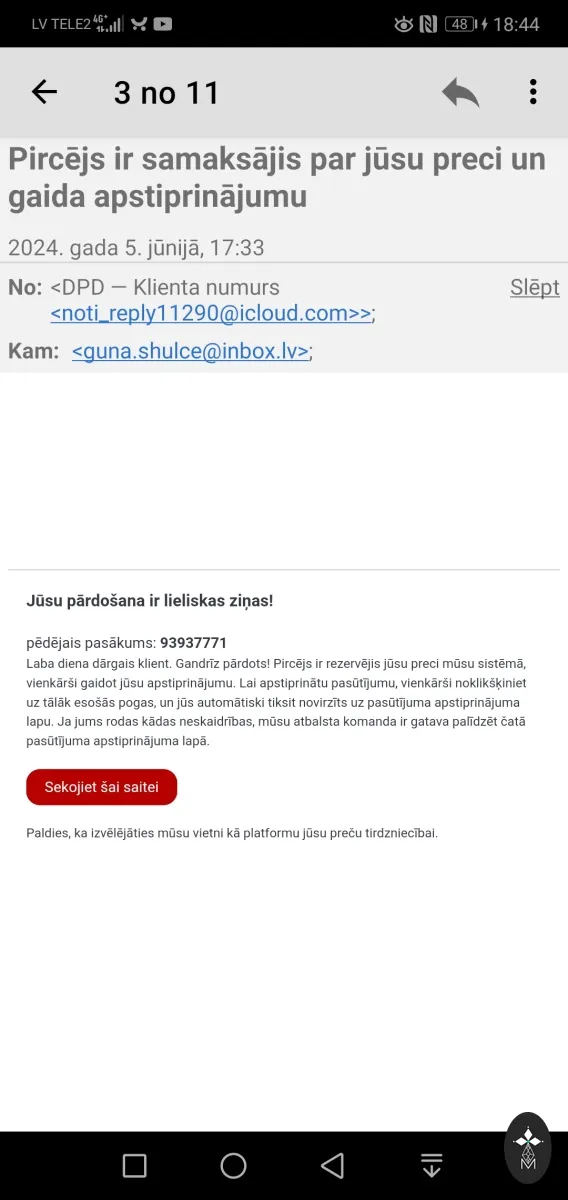Tap the red Sekojiet šai saitei button

tap(102, 787)
